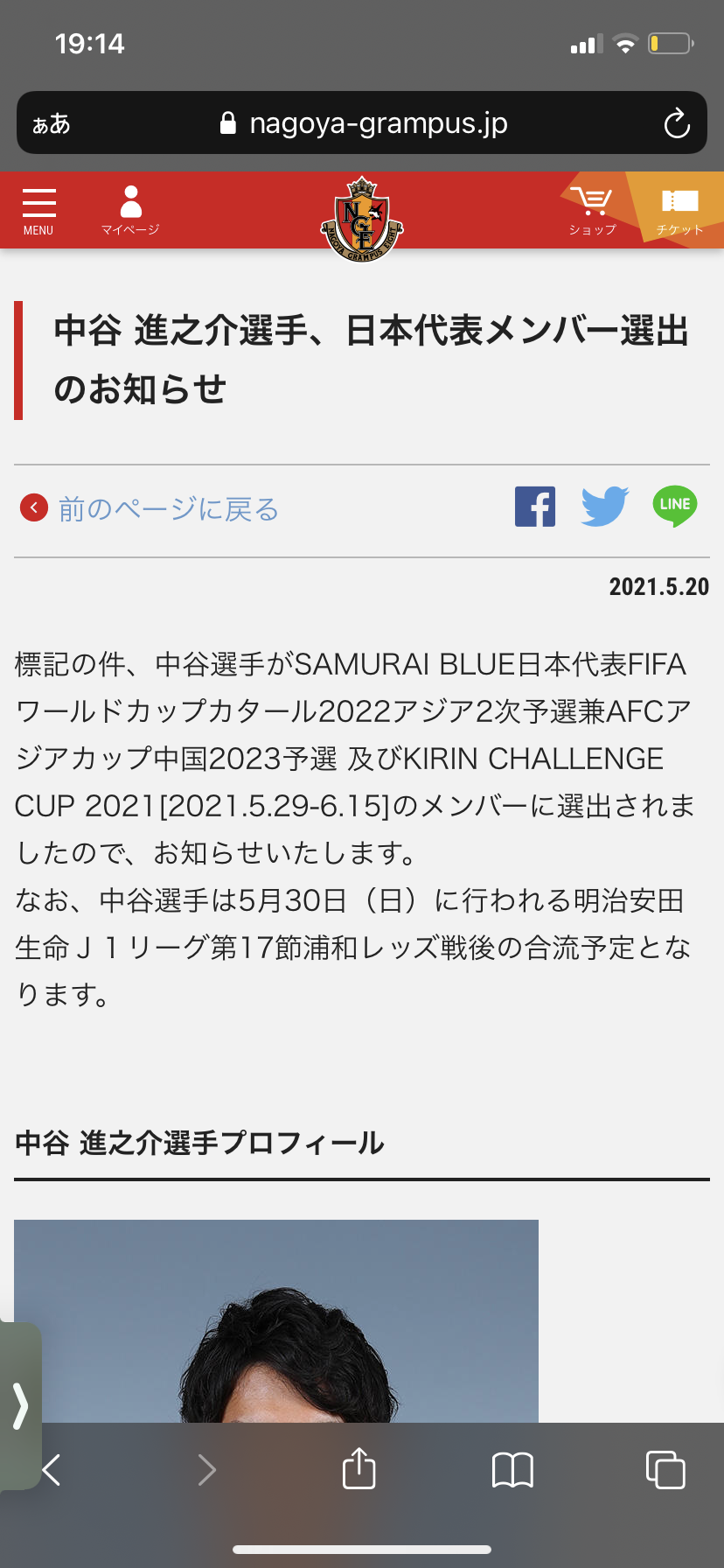Viewport: 724px width, 1568px height.
Task: Open Safari bookmarks
Action: [x=512, y=1470]
